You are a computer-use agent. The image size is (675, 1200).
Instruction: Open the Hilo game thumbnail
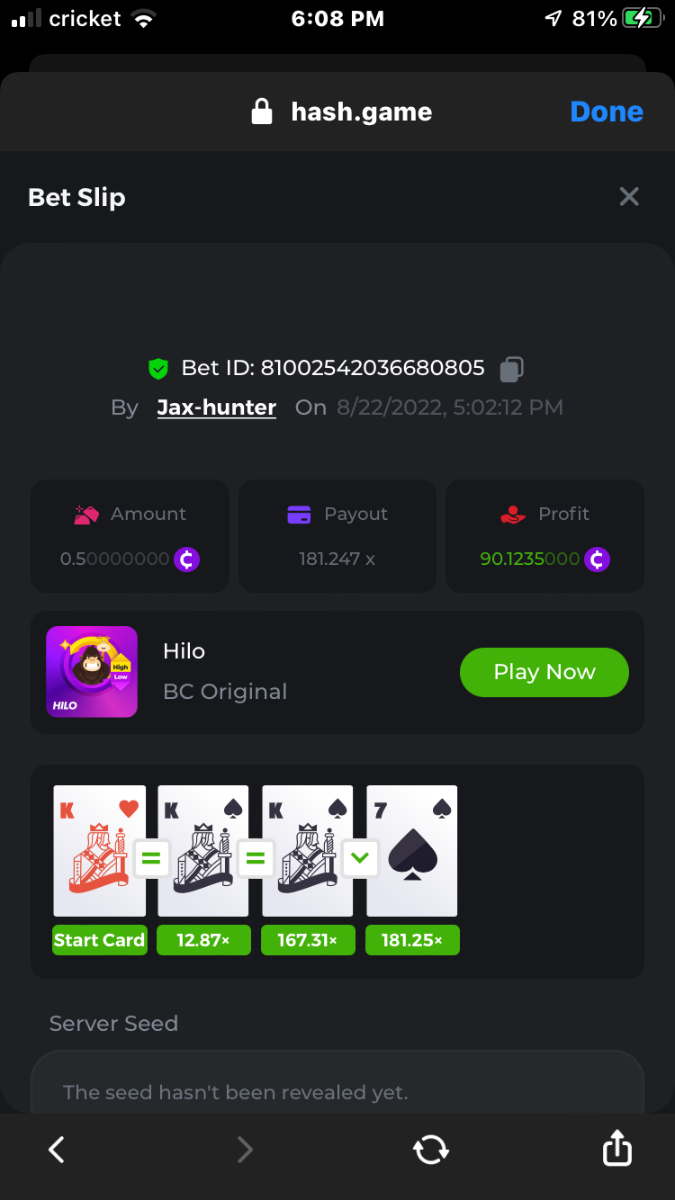(92, 672)
